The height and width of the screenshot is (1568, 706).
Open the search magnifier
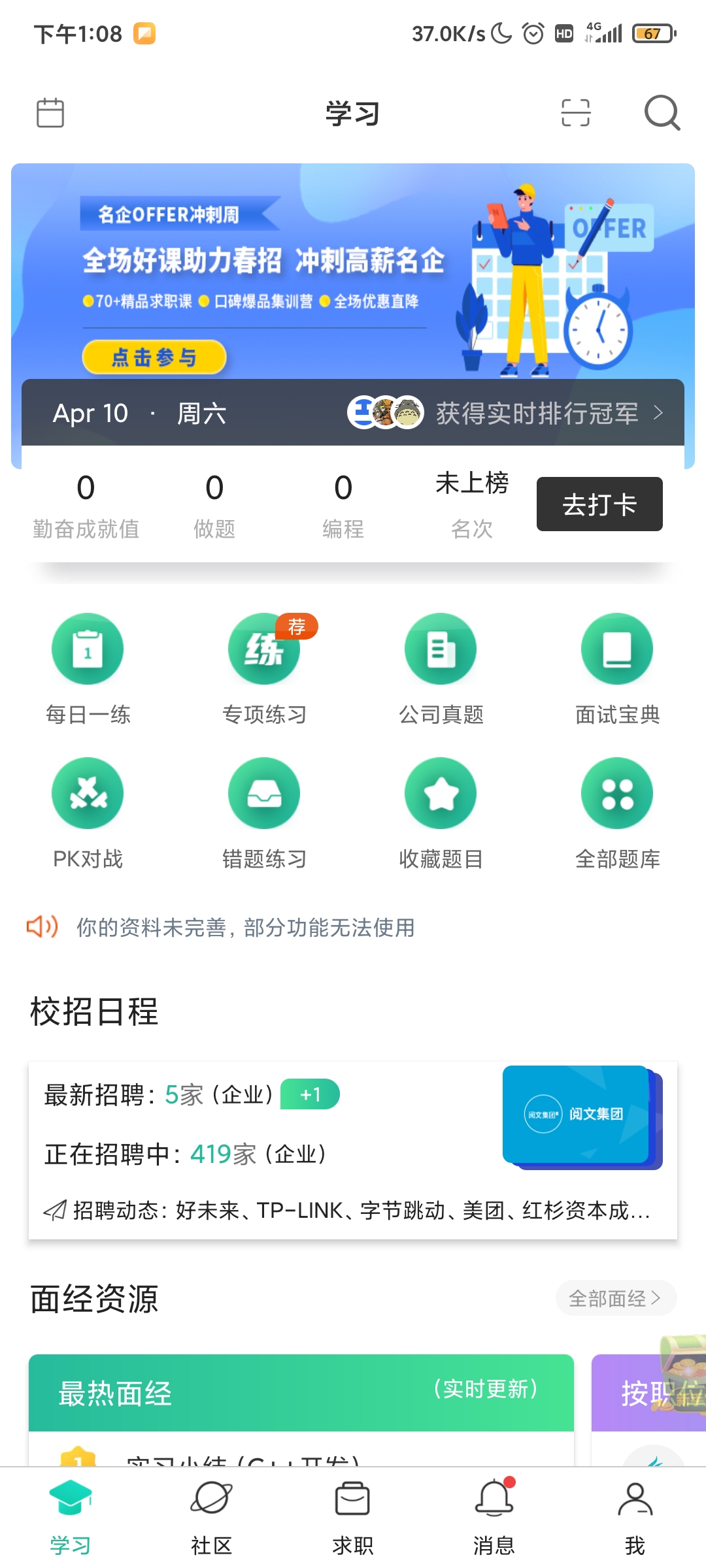(x=662, y=112)
